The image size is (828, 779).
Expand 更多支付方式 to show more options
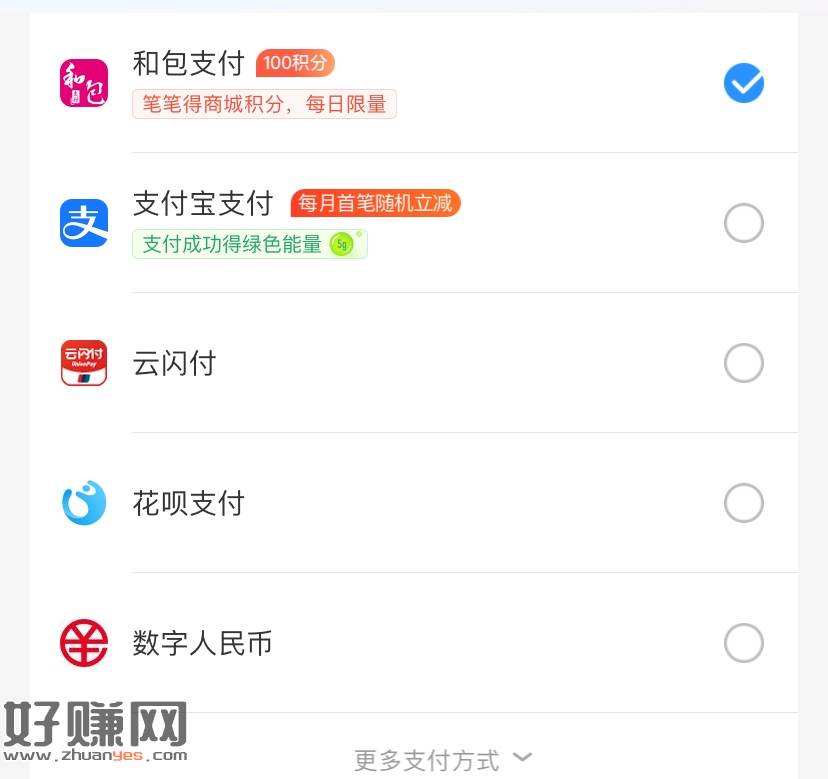click(443, 760)
